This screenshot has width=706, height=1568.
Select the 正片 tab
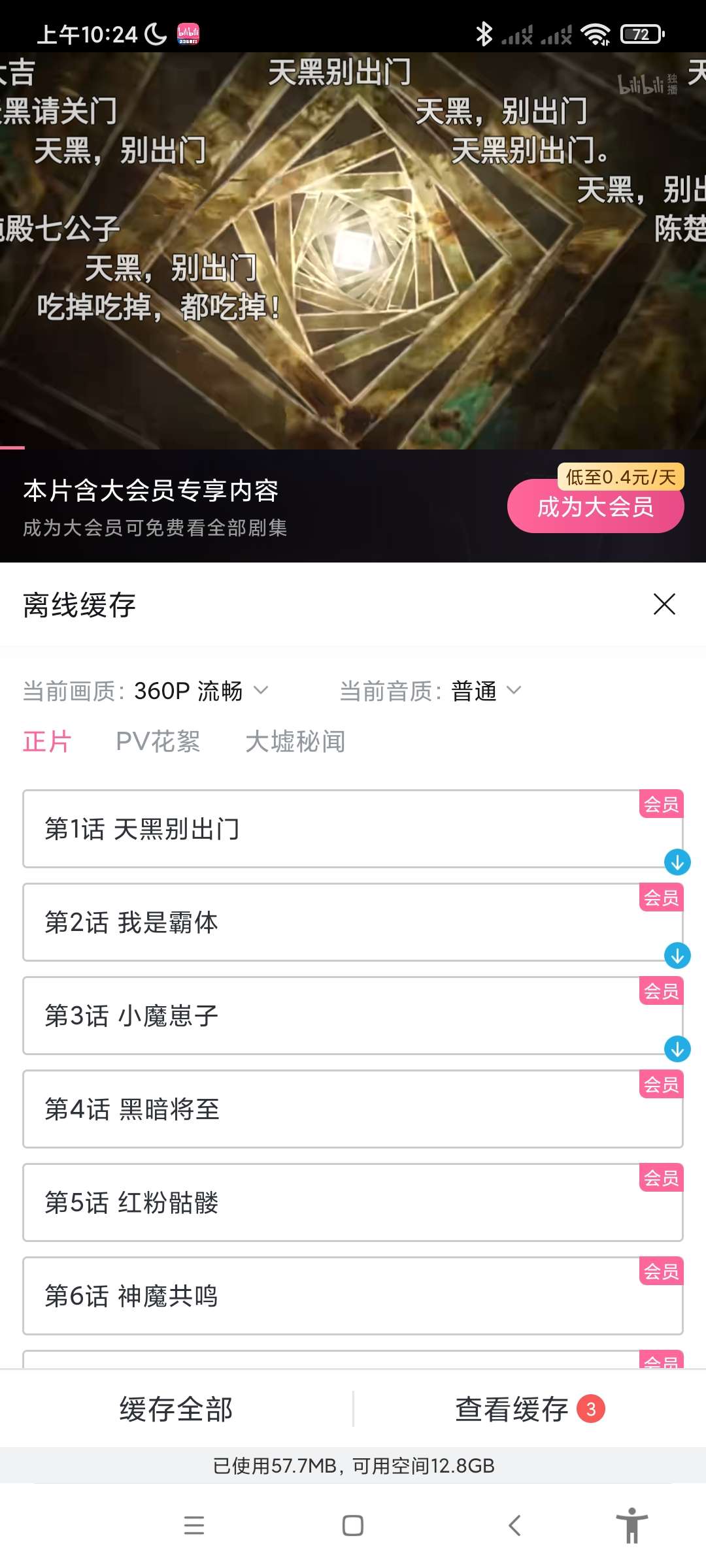pos(46,742)
